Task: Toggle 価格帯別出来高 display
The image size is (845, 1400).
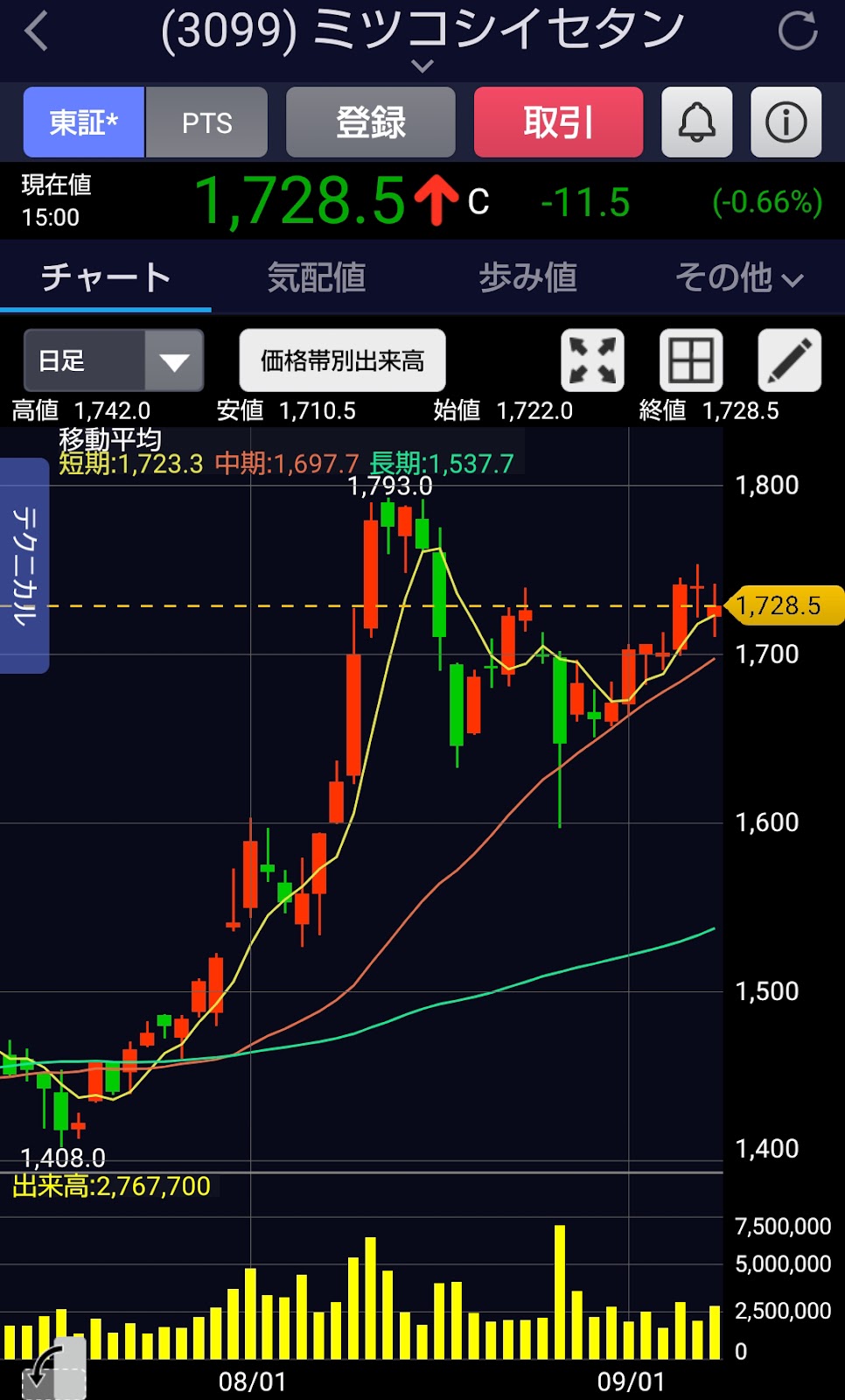Action: click(342, 360)
